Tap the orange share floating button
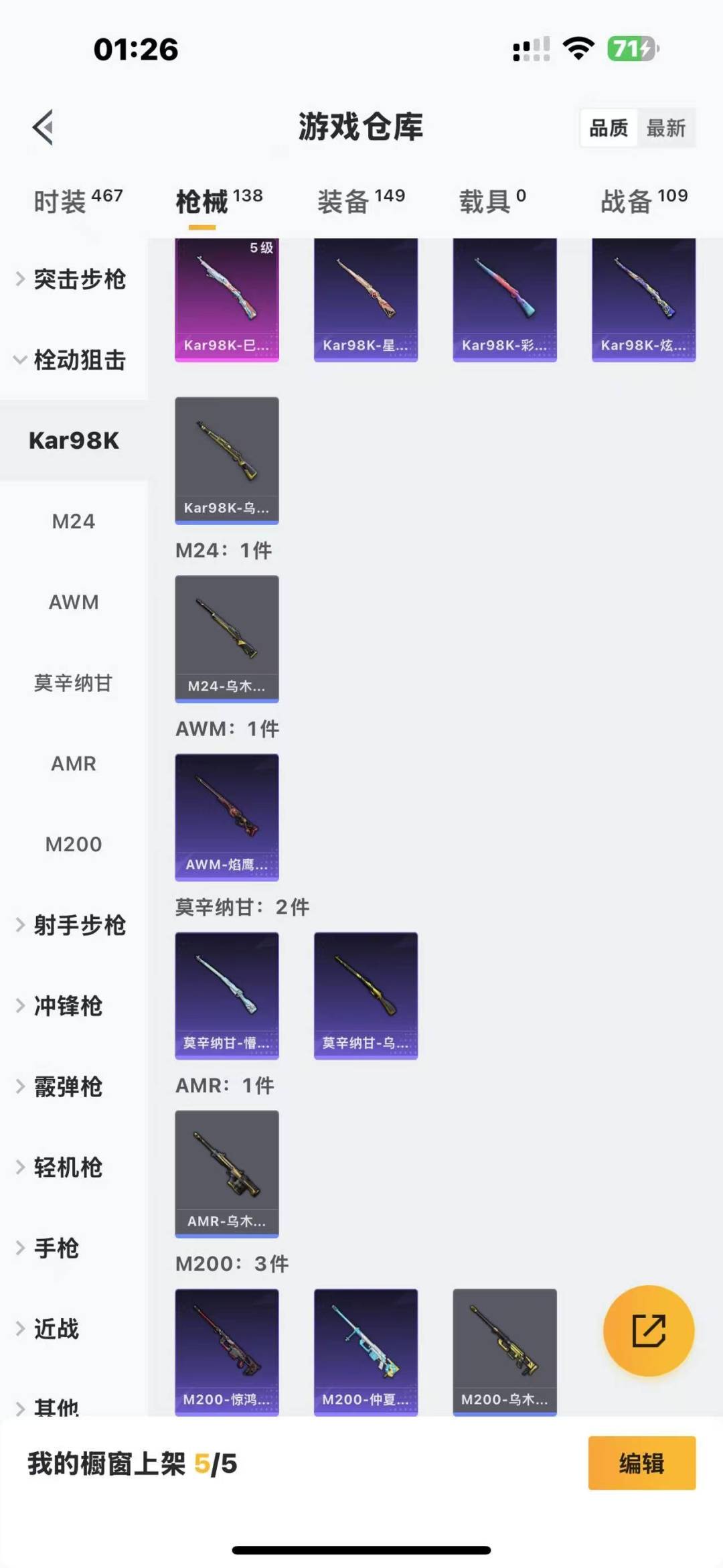 click(648, 1331)
